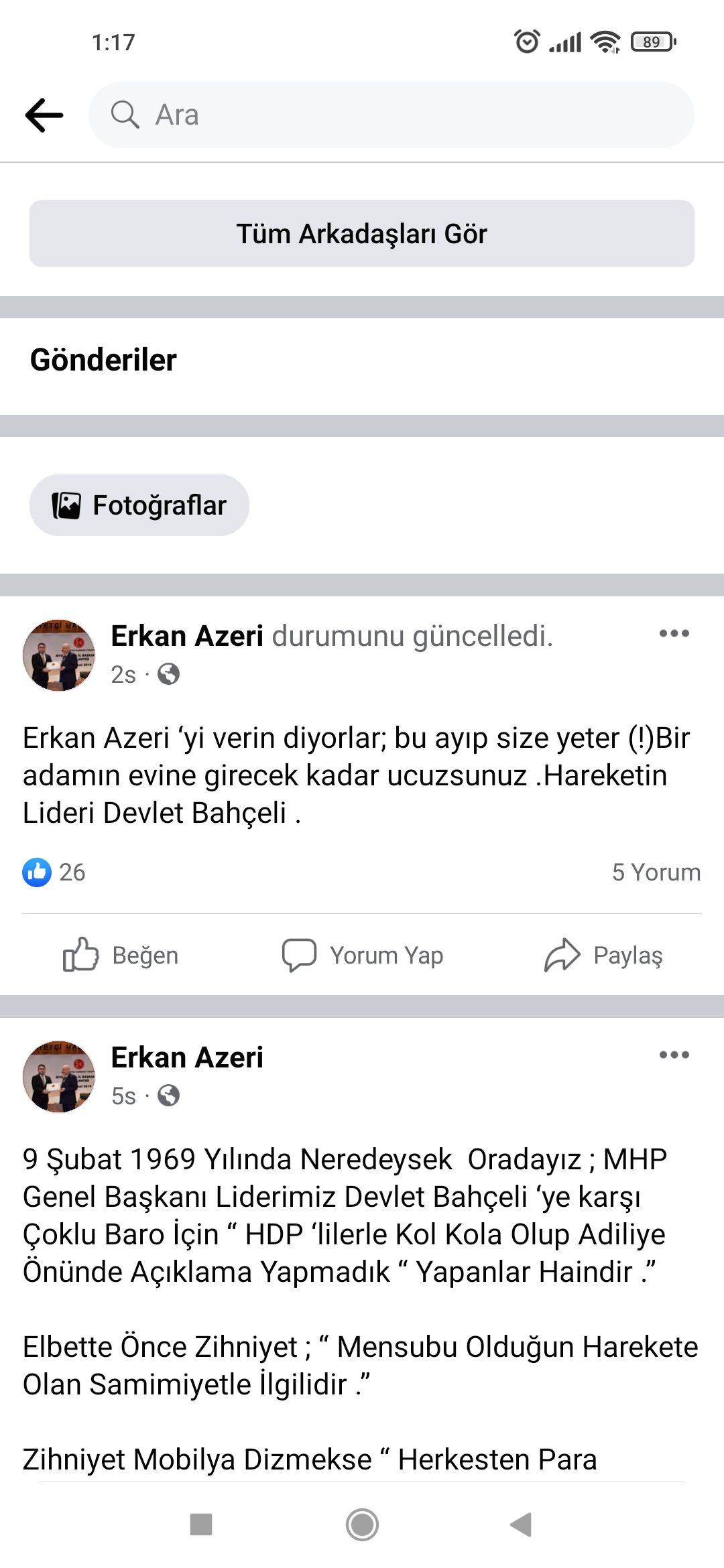Share the post via Paylaş
Viewport: 724px width, 1568px height.
coord(603,955)
